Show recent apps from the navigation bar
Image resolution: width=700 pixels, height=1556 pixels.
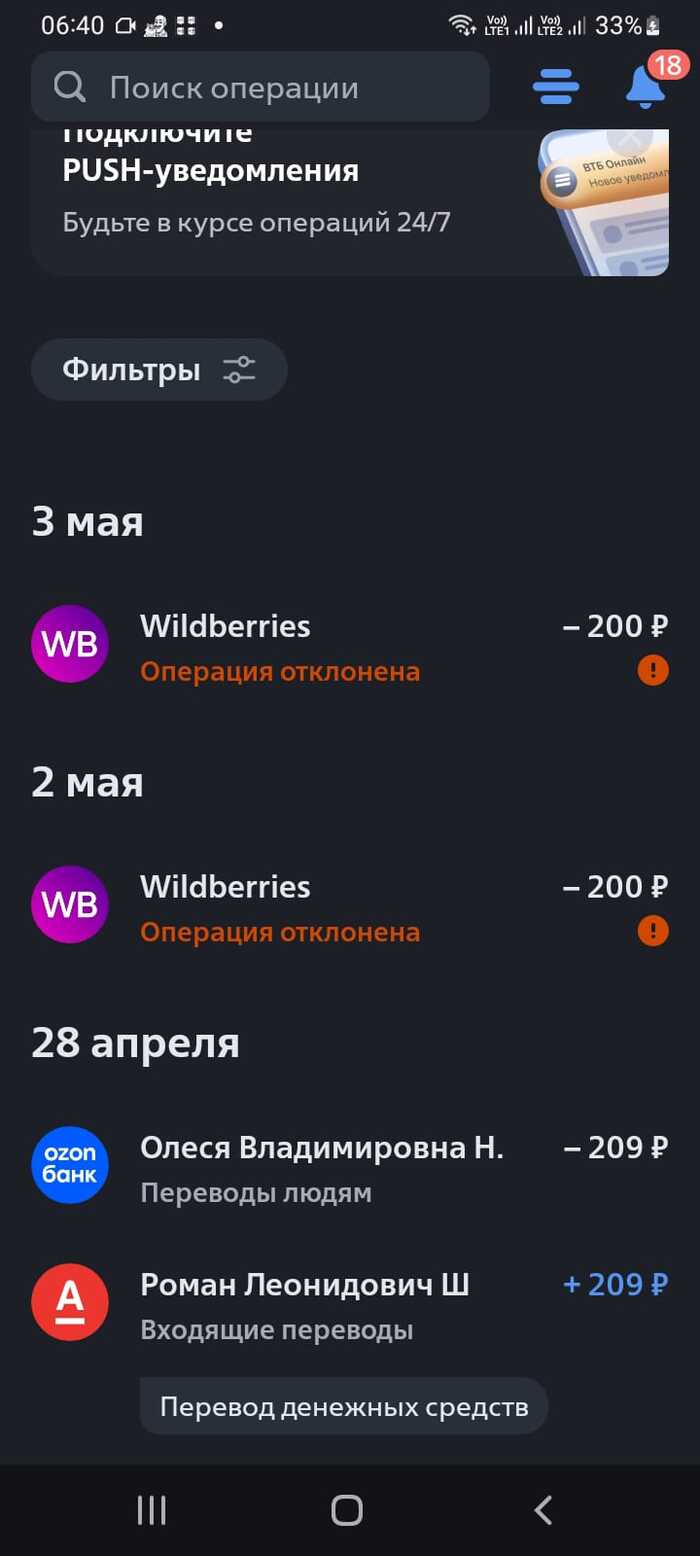[x=151, y=1510]
